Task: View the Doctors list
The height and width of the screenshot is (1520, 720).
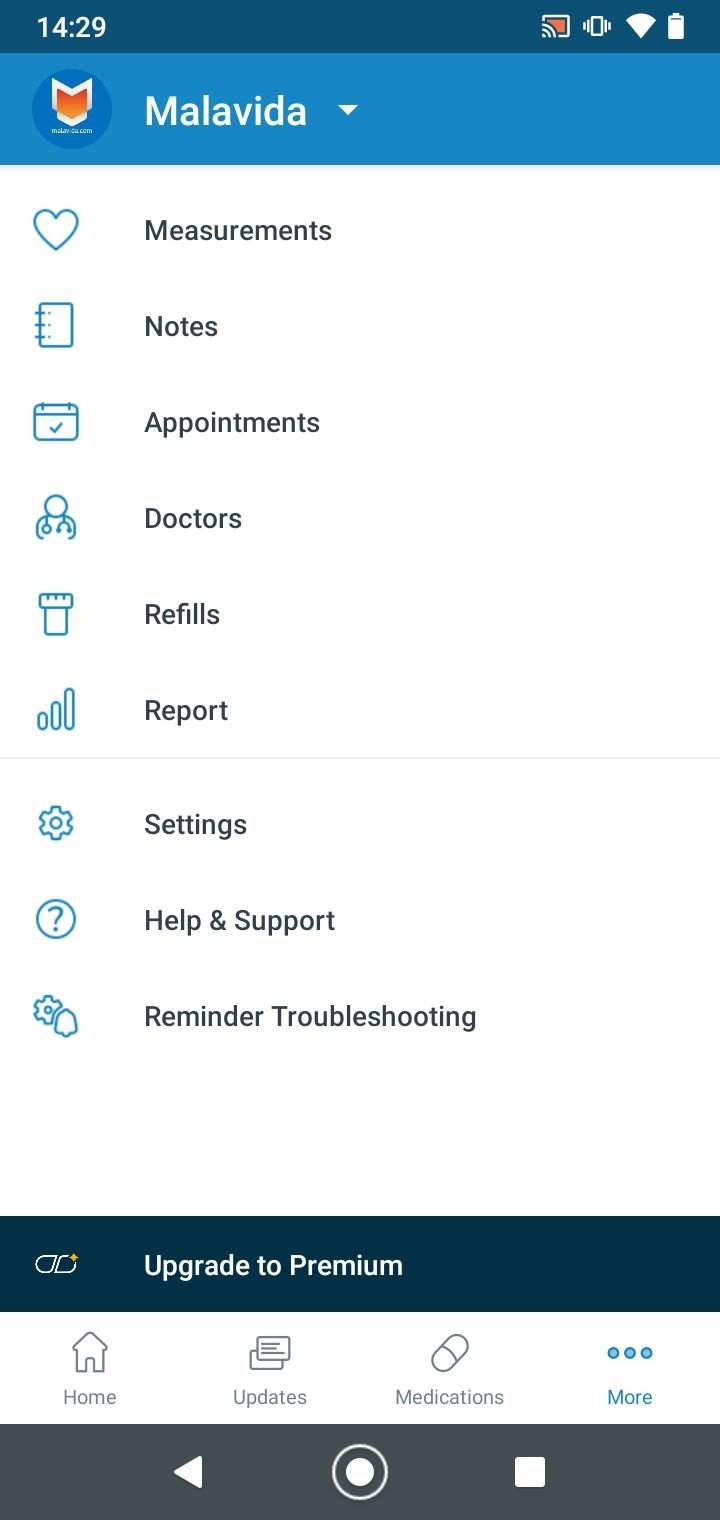Action: [360, 518]
